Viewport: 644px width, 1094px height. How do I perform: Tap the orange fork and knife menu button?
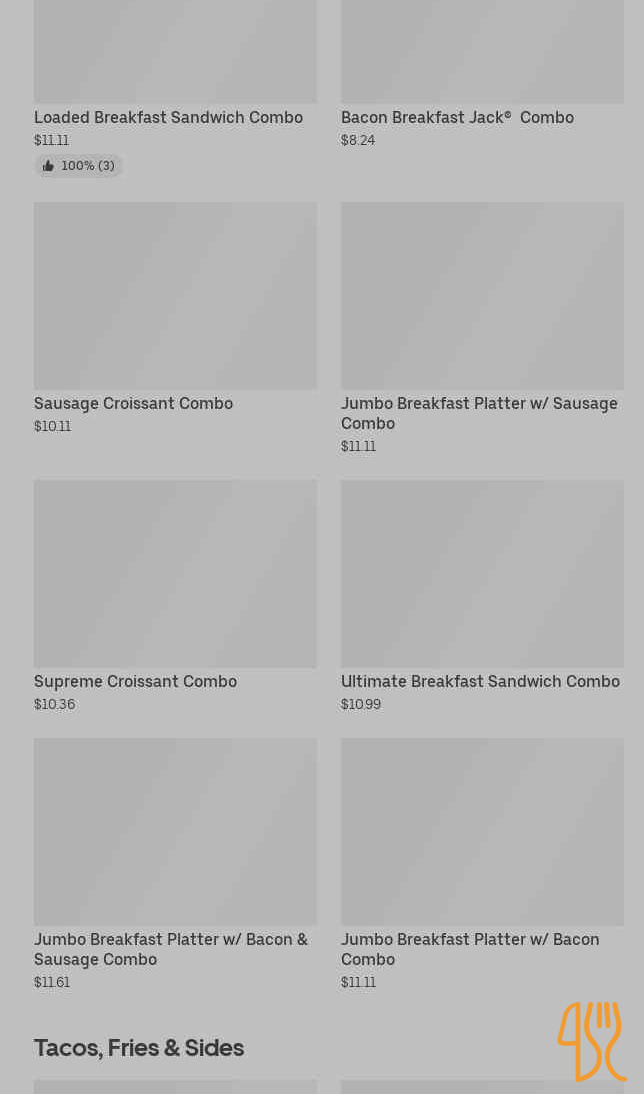click(592, 1042)
